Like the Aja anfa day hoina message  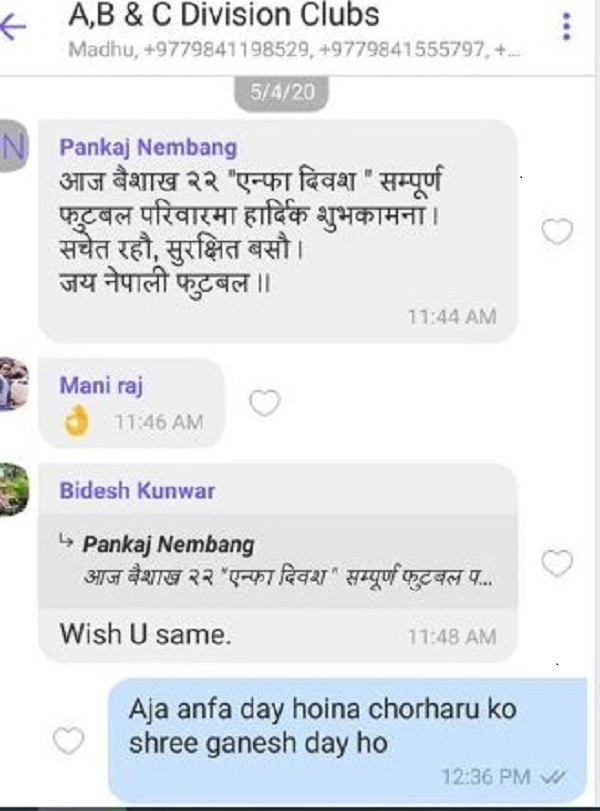69,741
